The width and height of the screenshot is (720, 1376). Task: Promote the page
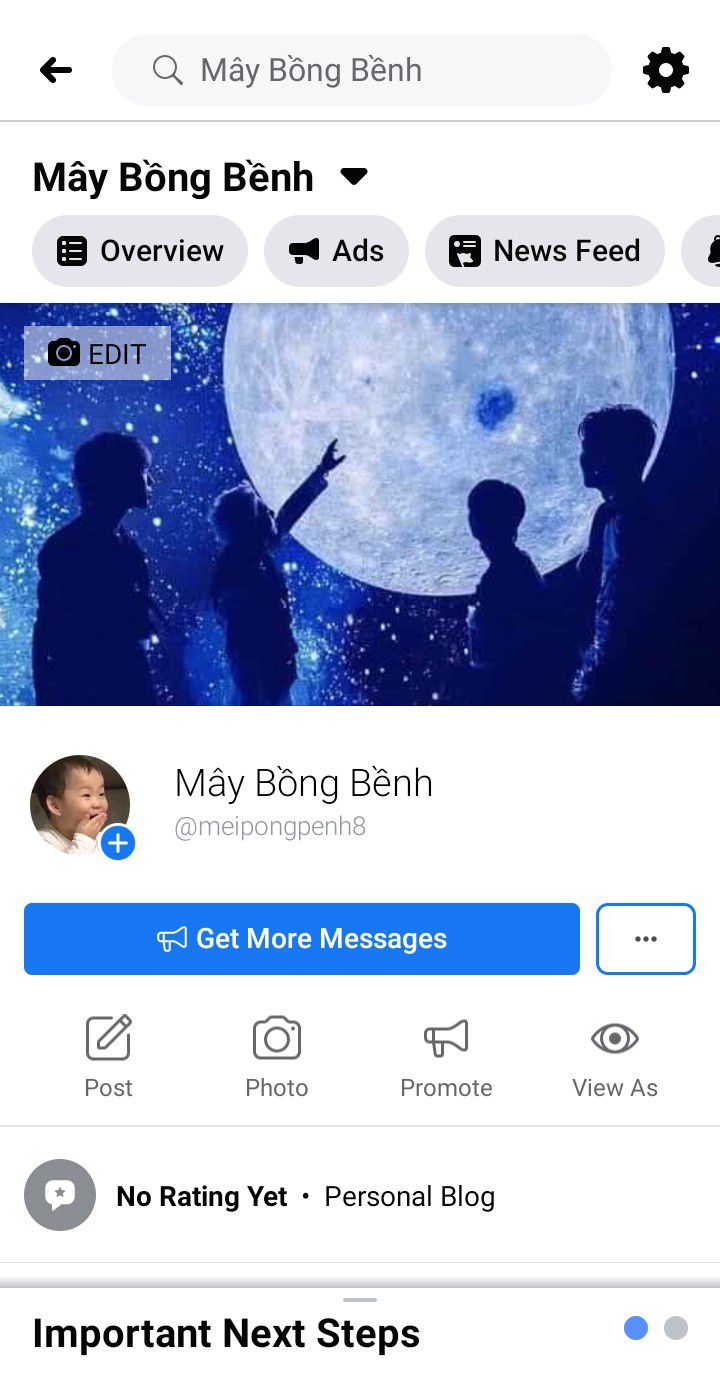(x=446, y=1056)
